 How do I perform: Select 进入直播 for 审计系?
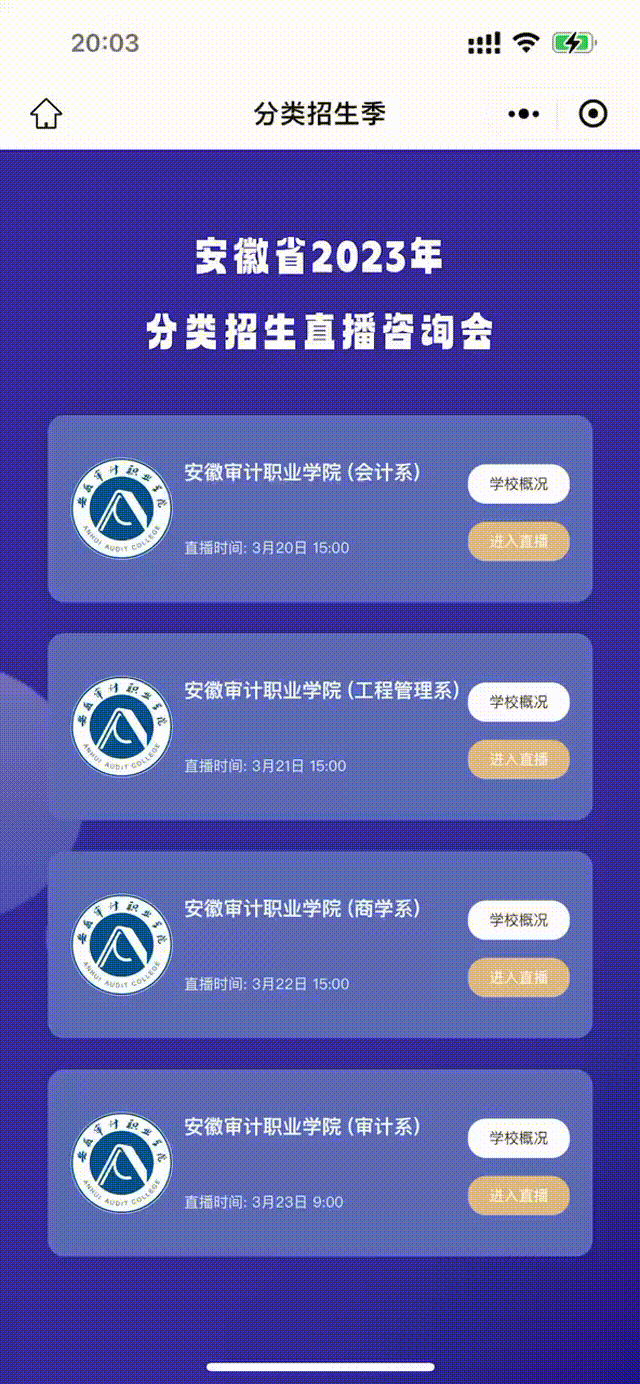pos(518,1195)
